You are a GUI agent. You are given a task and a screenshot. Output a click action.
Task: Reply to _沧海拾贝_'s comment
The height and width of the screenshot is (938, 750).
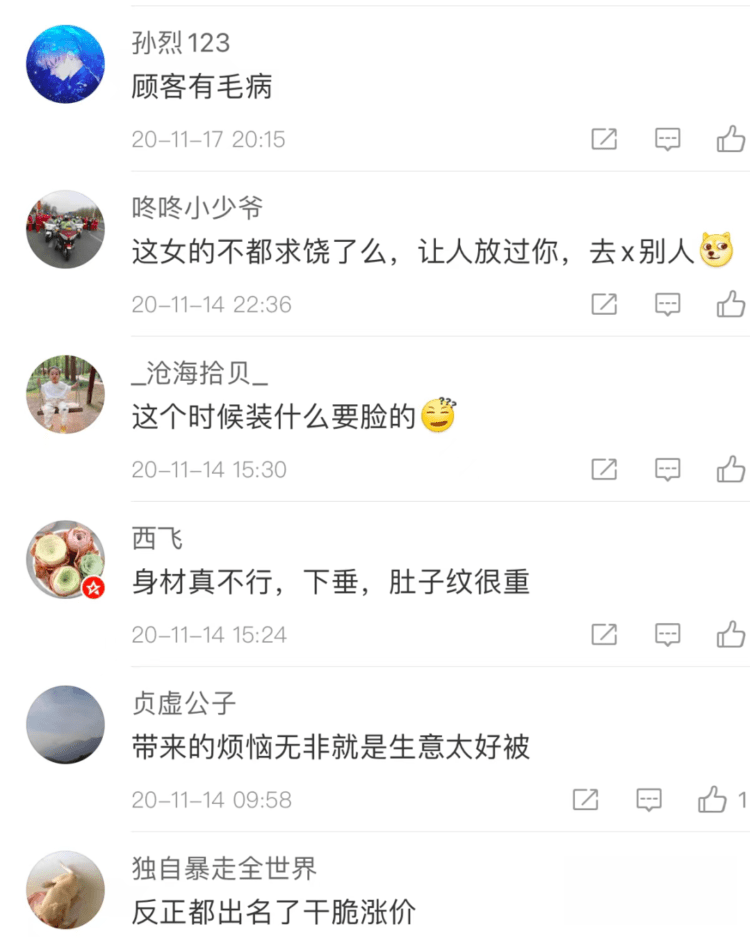coord(667,469)
